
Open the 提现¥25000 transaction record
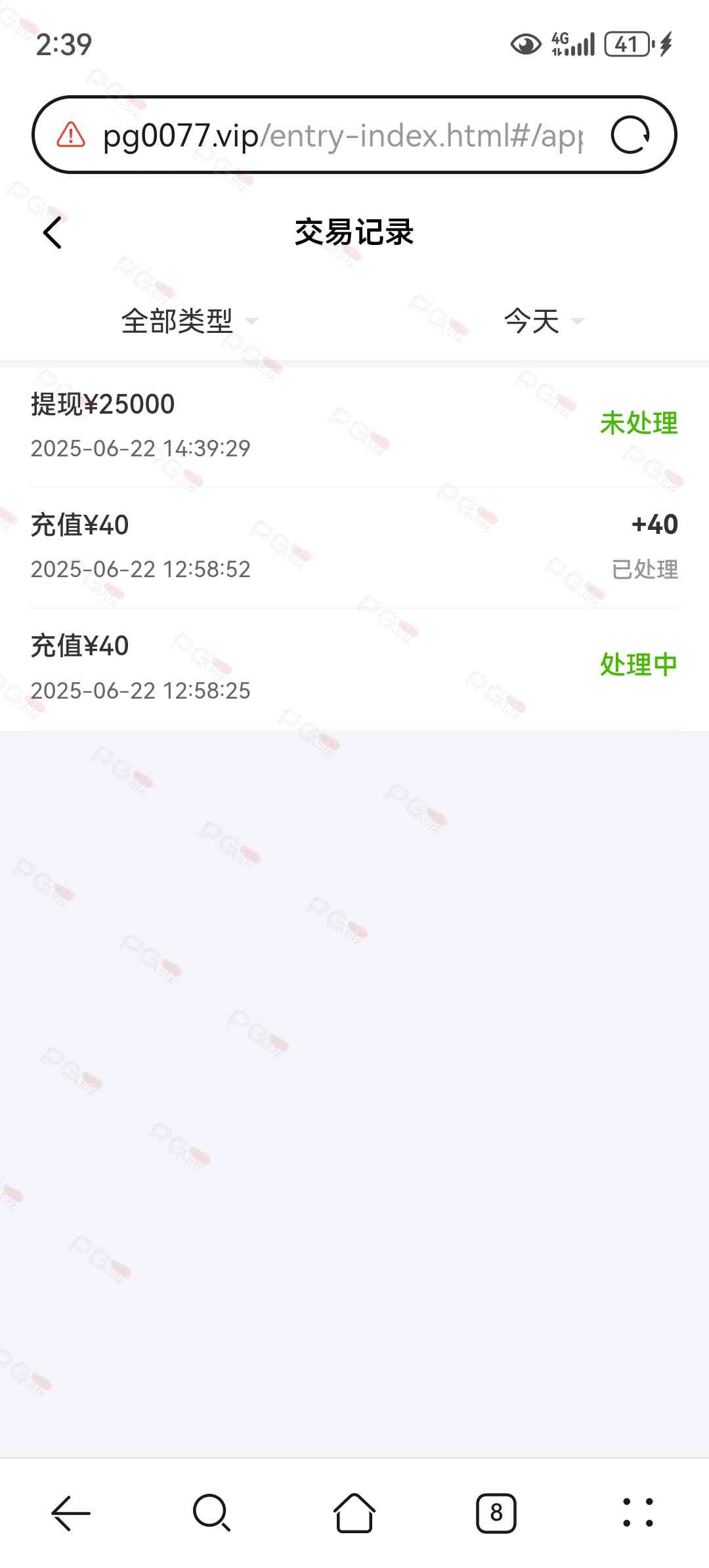coord(354,425)
